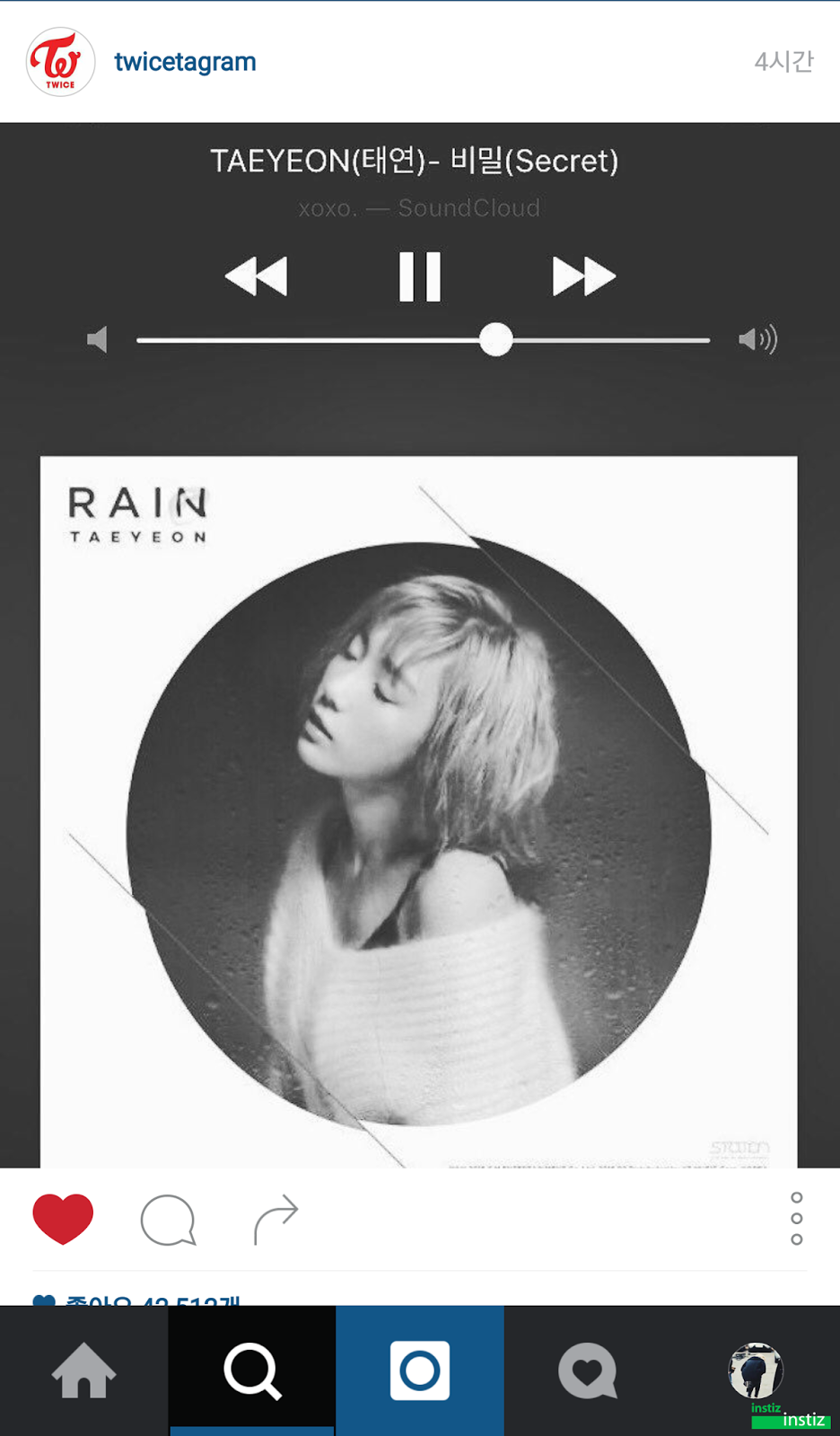The image size is (840, 1436).
Task: Open my profile tab
Action: (756, 1370)
